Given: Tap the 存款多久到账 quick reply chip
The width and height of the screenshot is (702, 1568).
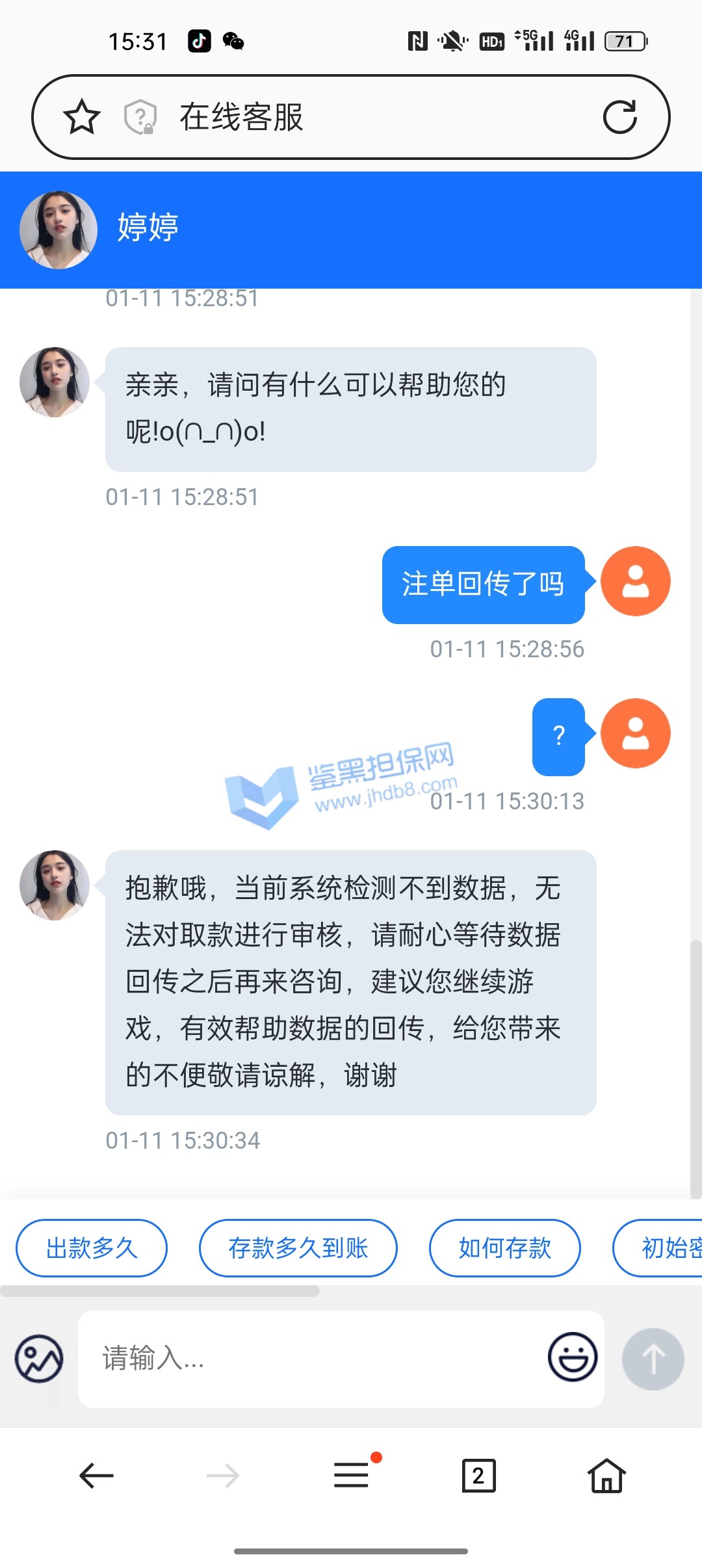Looking at the screenshot, I should pyautogui.click(x=298, y=1248).
